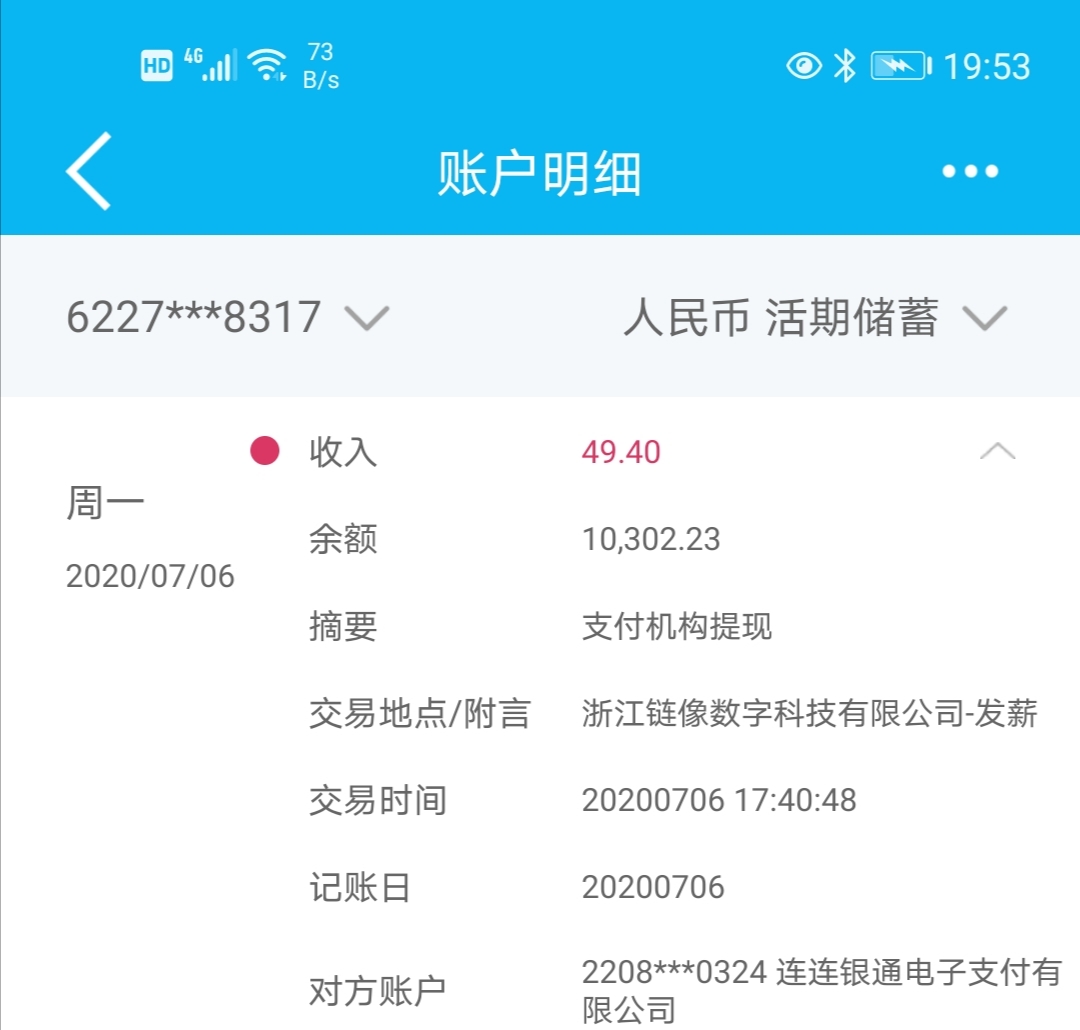The width and height of the screenshot is (1080, 1030).
Task: Open account selector 6227***8317
Action: 228,318
